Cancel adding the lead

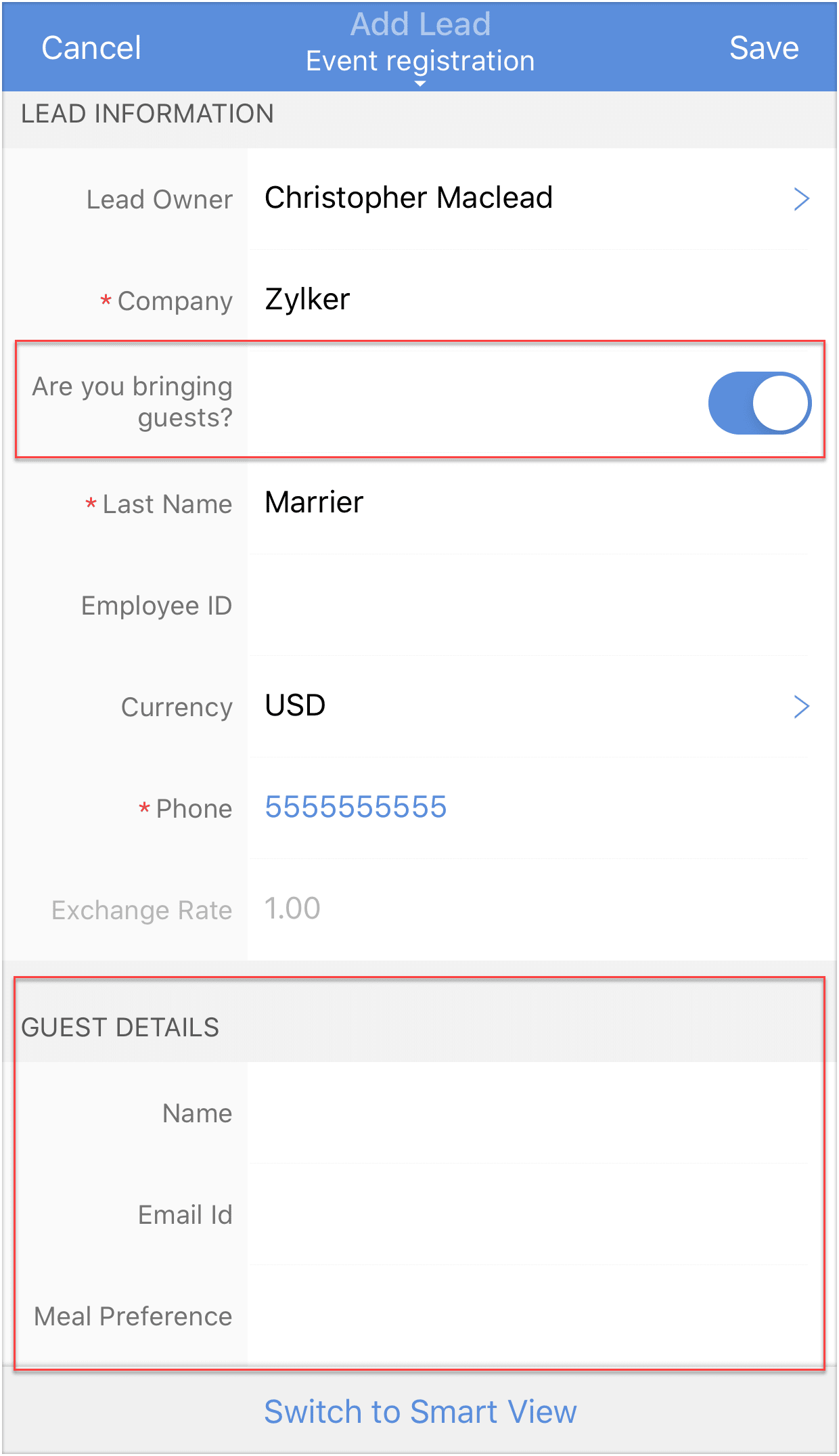pyautogui.click(x=91, y=48)
